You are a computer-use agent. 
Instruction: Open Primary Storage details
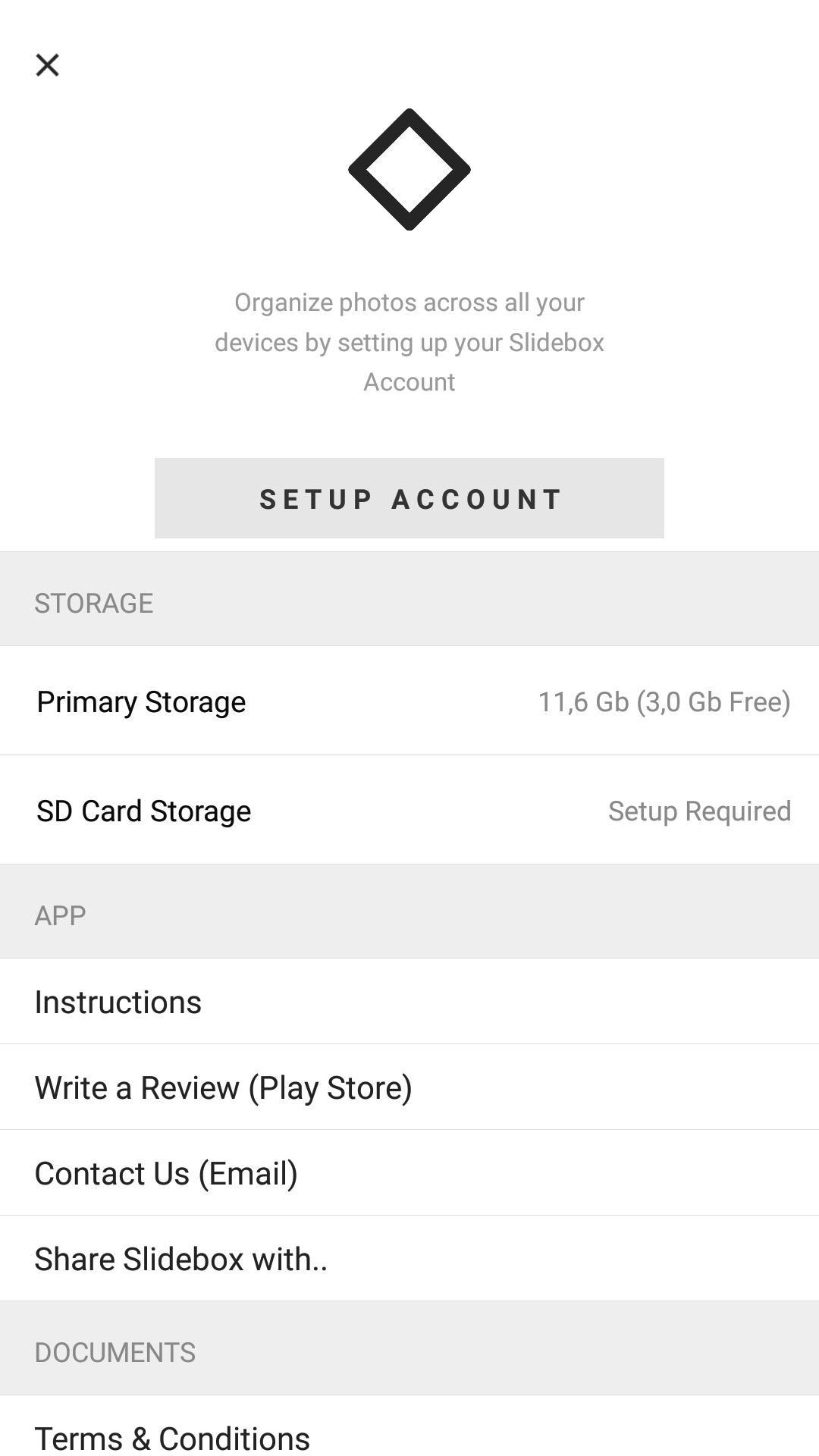409,701
